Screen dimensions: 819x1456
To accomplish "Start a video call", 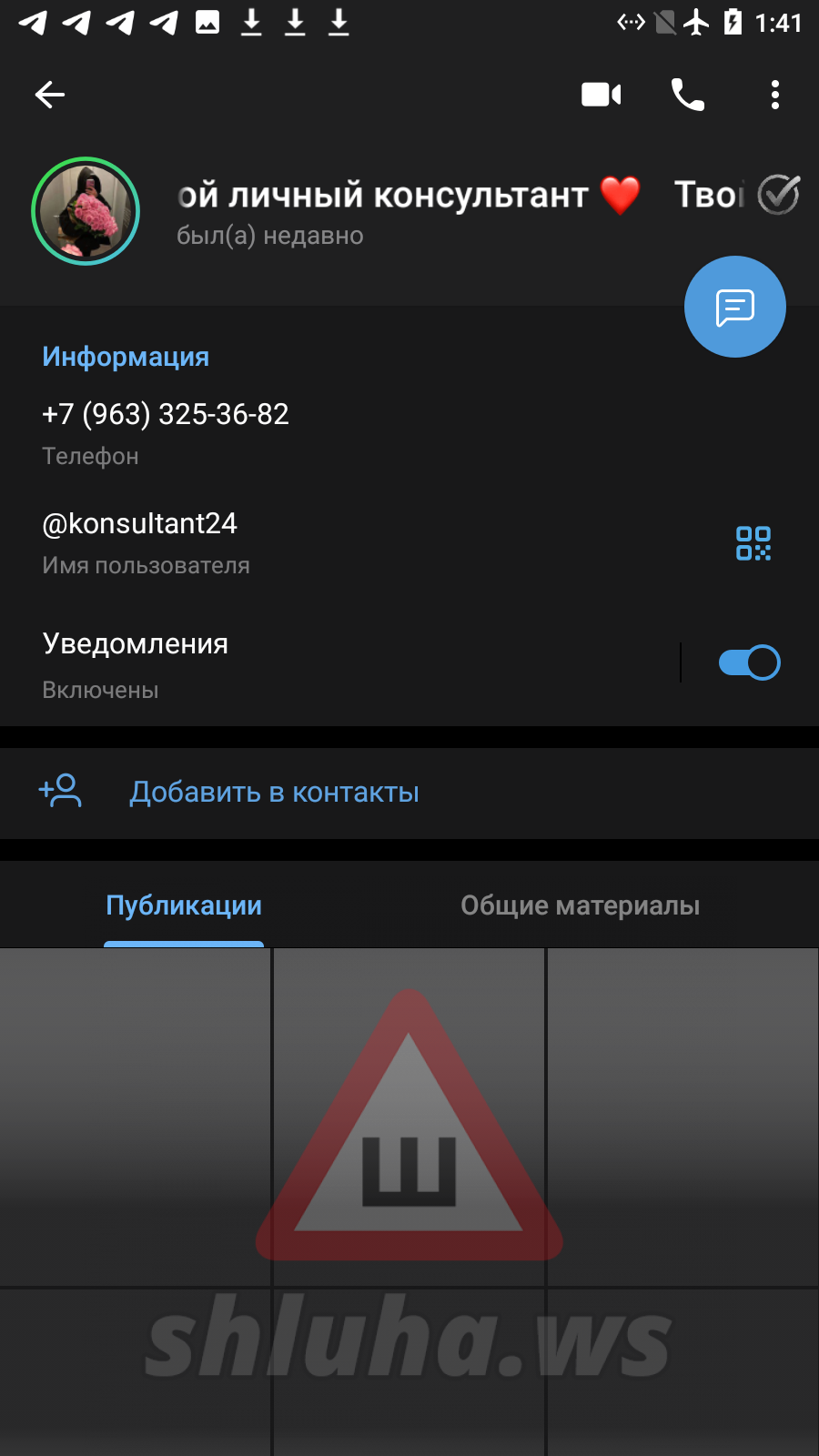I will [x=601, y=94].
